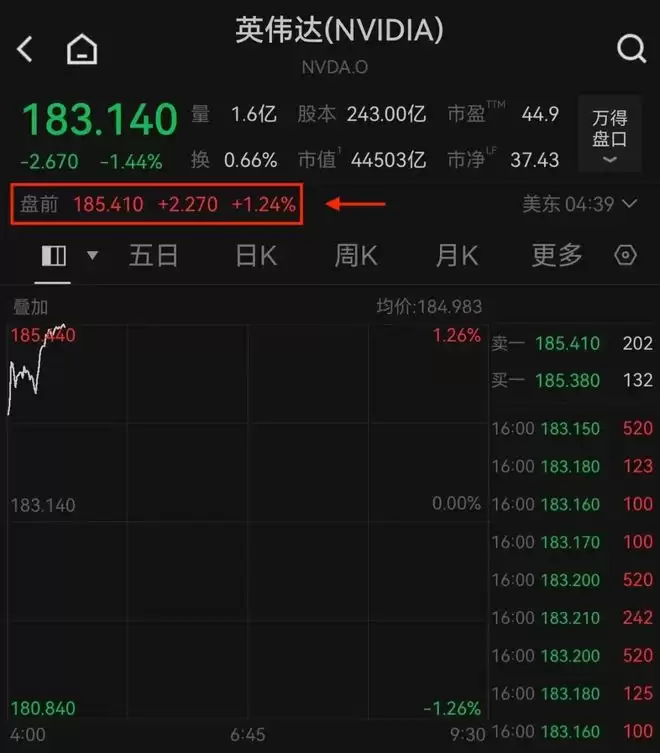Tap 叠加 to overlay another stock
660x753 pixels.
pos(30,307)
